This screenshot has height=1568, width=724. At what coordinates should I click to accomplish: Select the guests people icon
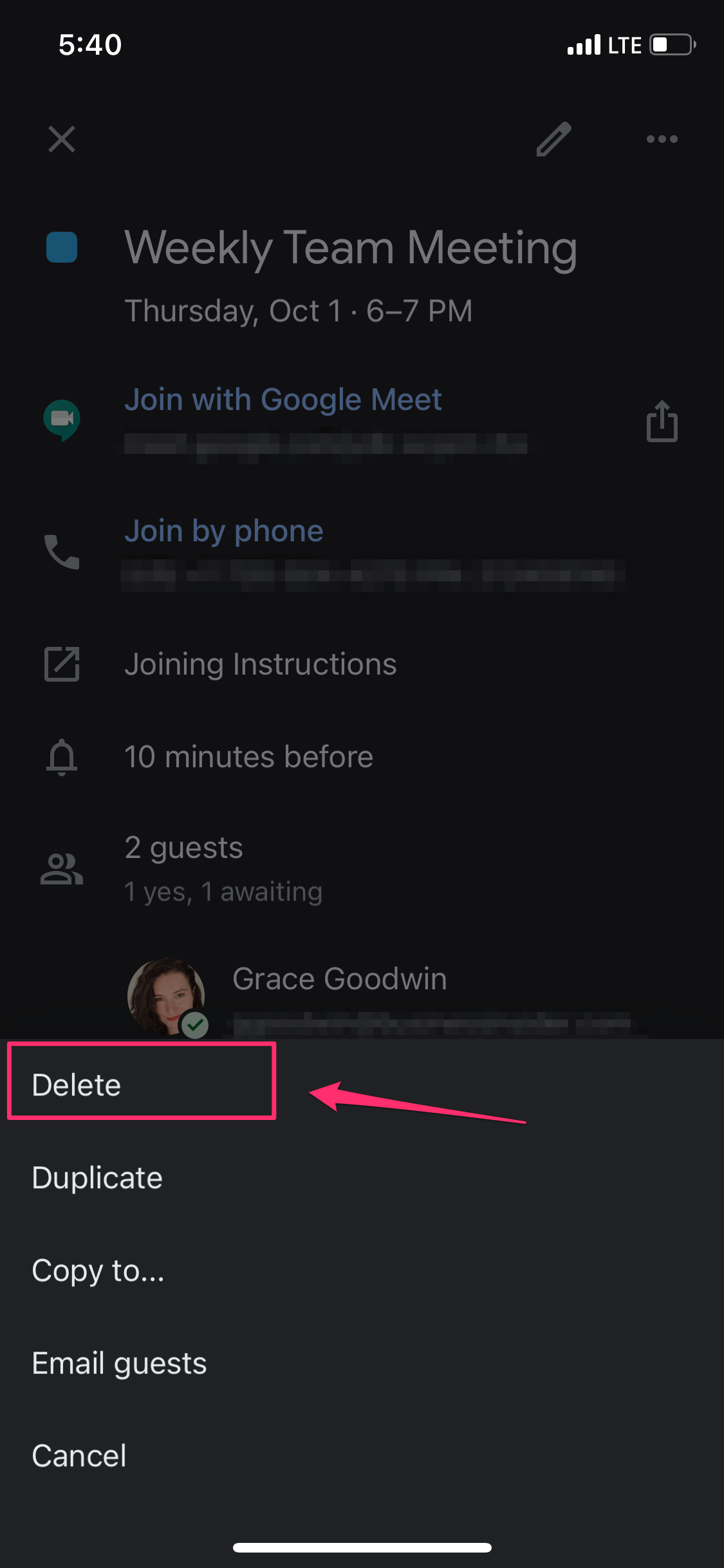coord(62,868)
